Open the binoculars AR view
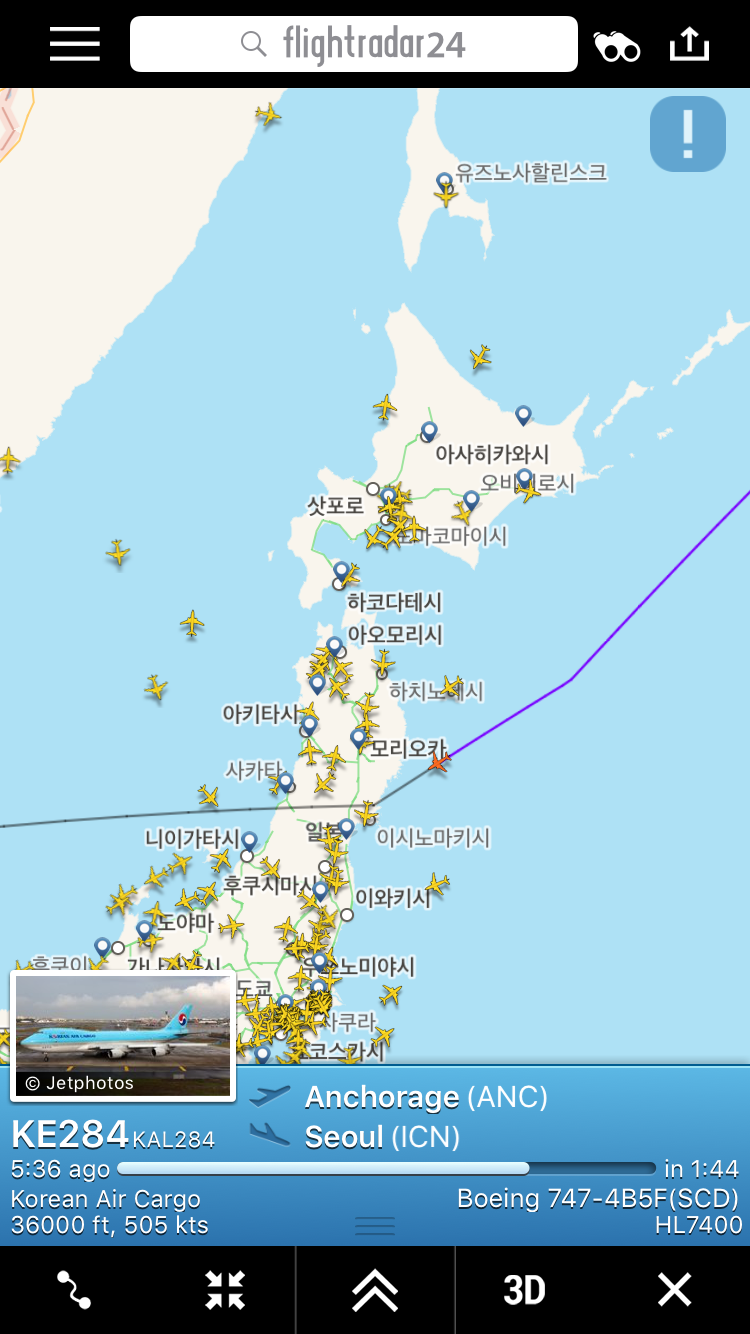Viewport: 750px width, 1334px height. click(x=617, y=46)
